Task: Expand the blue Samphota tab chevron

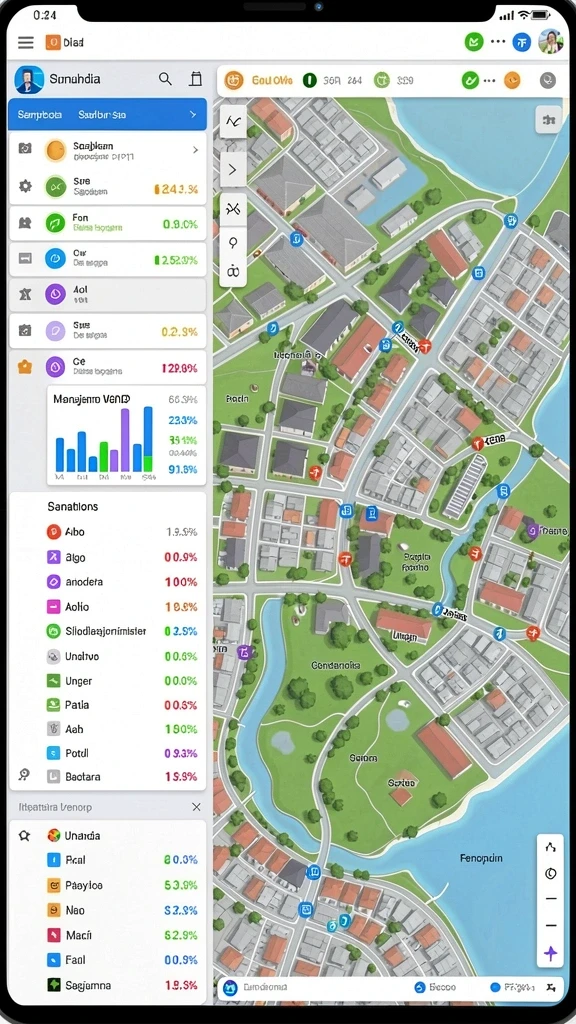Action: click(193, 114)
